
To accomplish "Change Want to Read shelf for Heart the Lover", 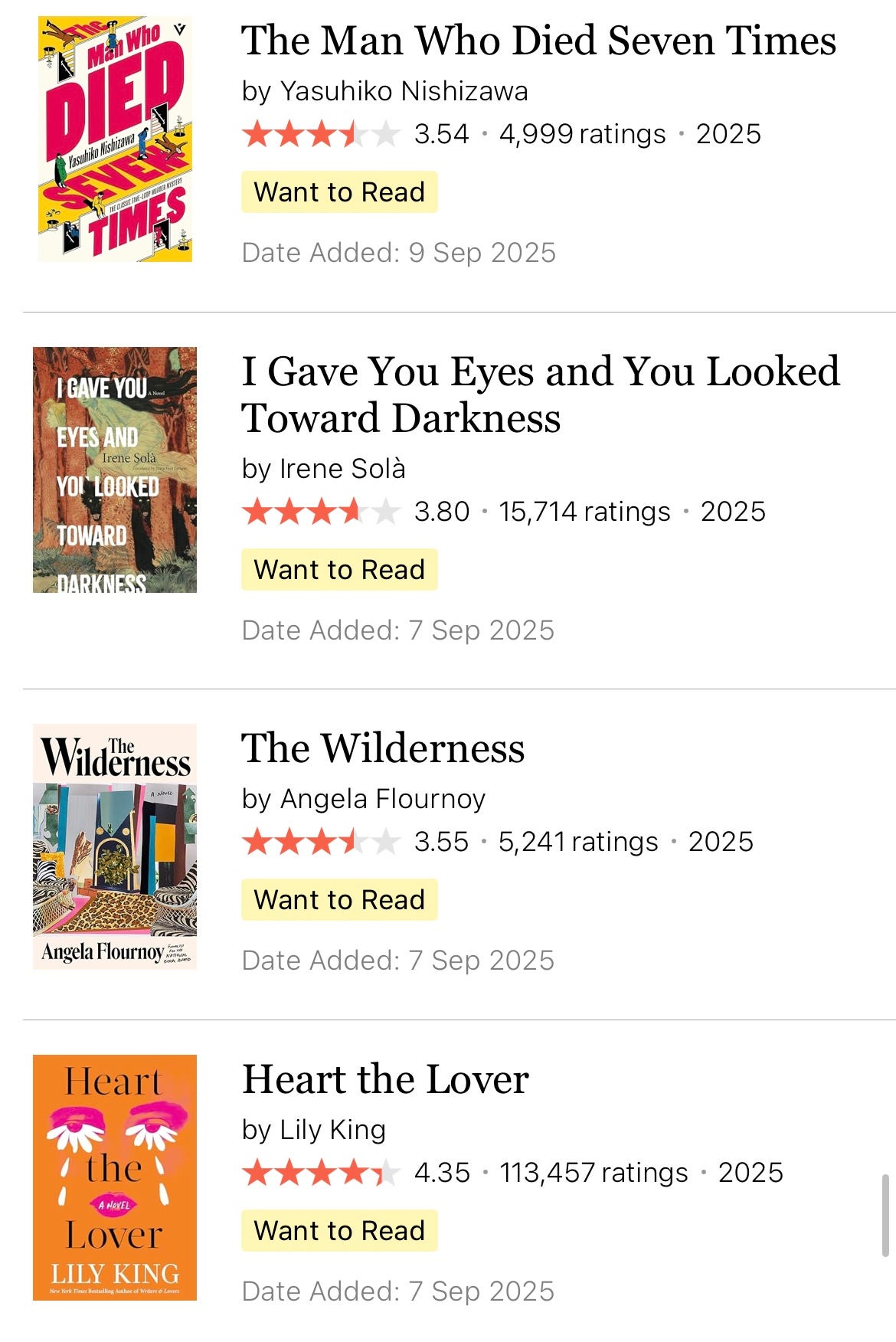I will point(339,1231).
